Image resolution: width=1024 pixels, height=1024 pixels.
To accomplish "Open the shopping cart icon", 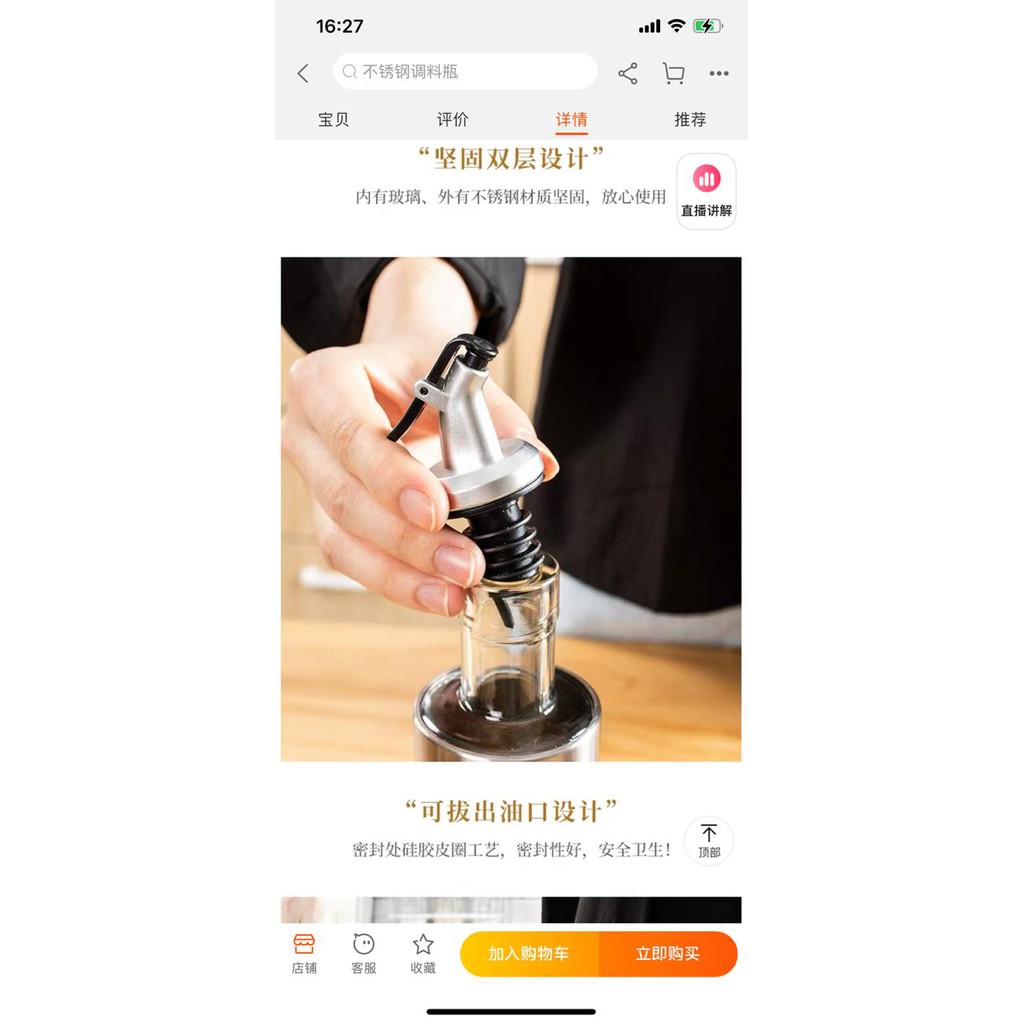I will (x=673, y=73).
